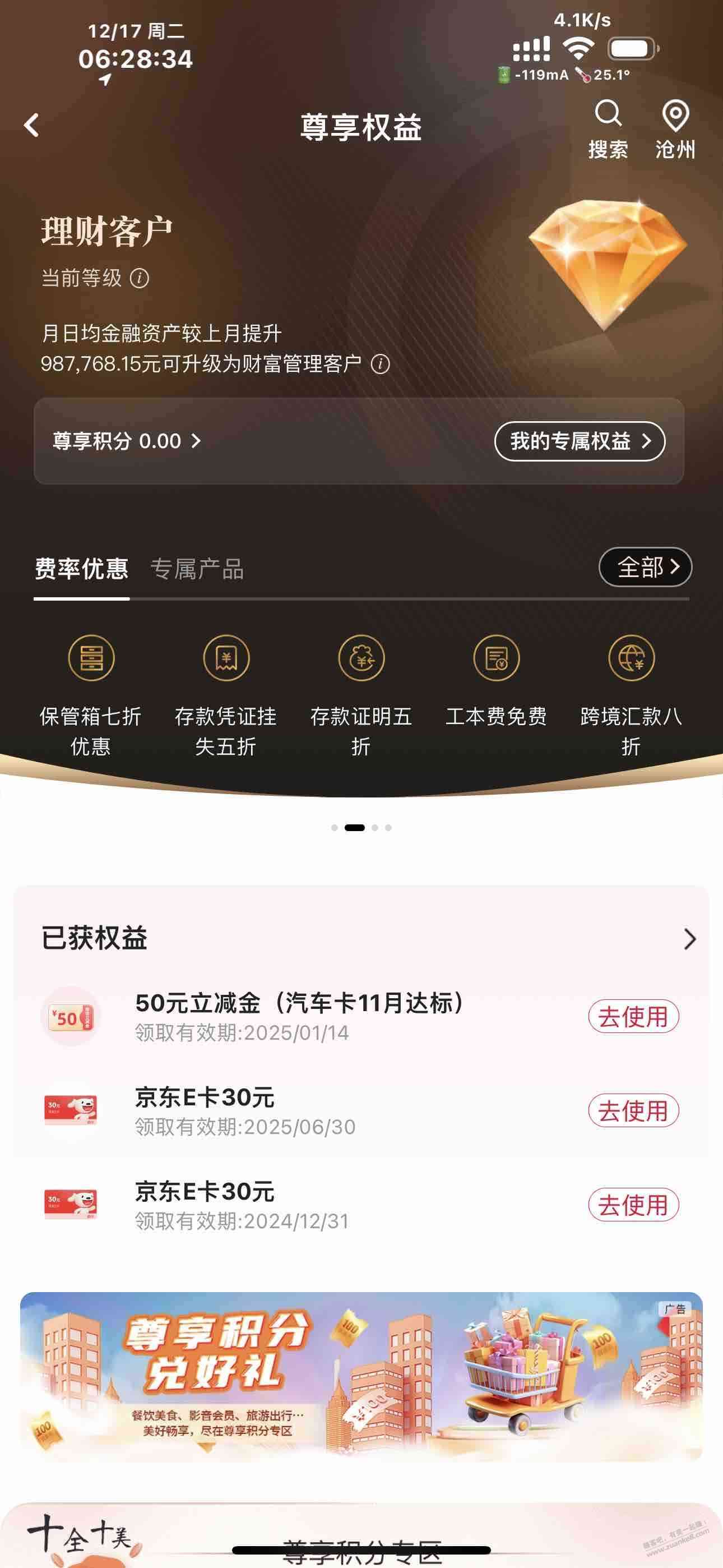This screenshot has width=723, height=1568.
Task: Use the 50元立减金 coupon
Action: (x=633, y=1017)
